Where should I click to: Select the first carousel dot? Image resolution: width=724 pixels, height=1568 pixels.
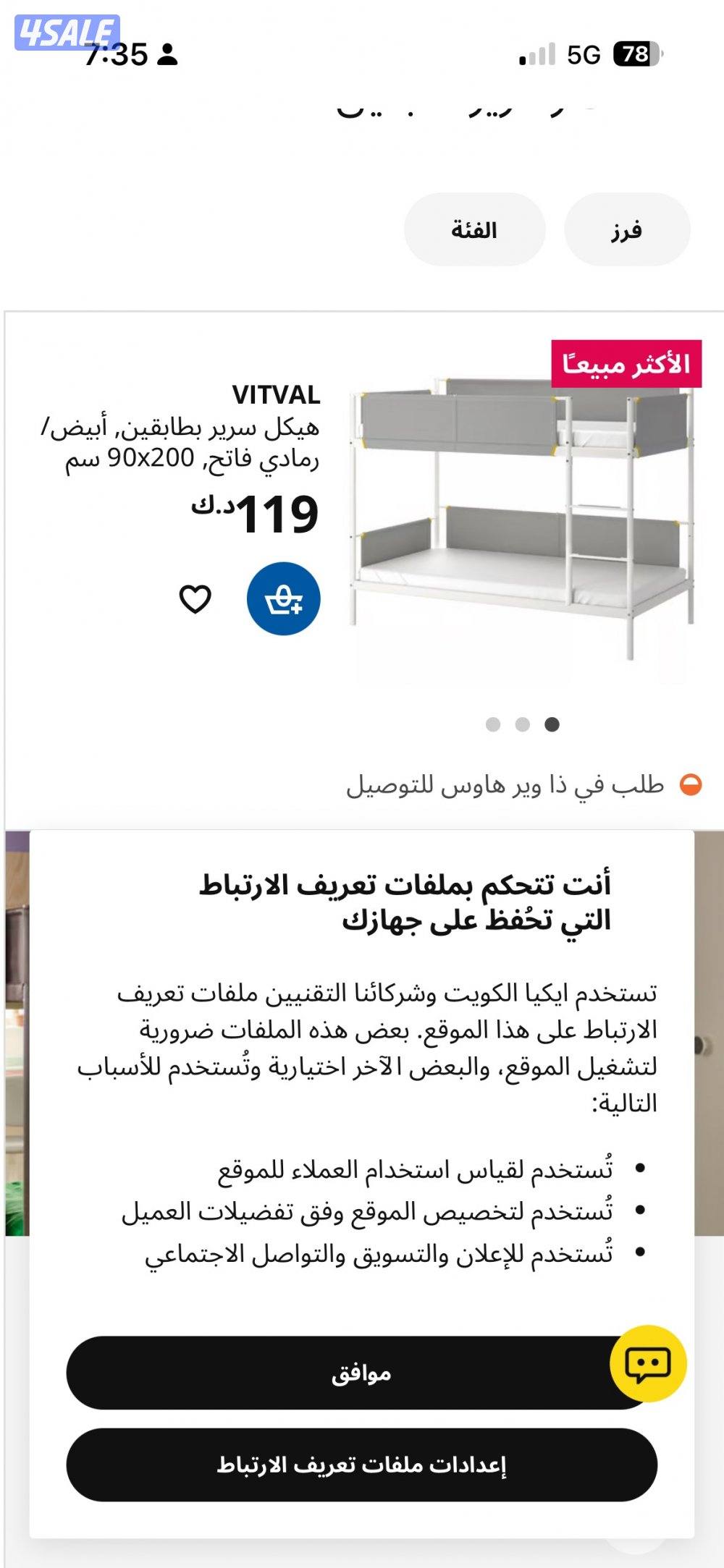pos(492,722)
